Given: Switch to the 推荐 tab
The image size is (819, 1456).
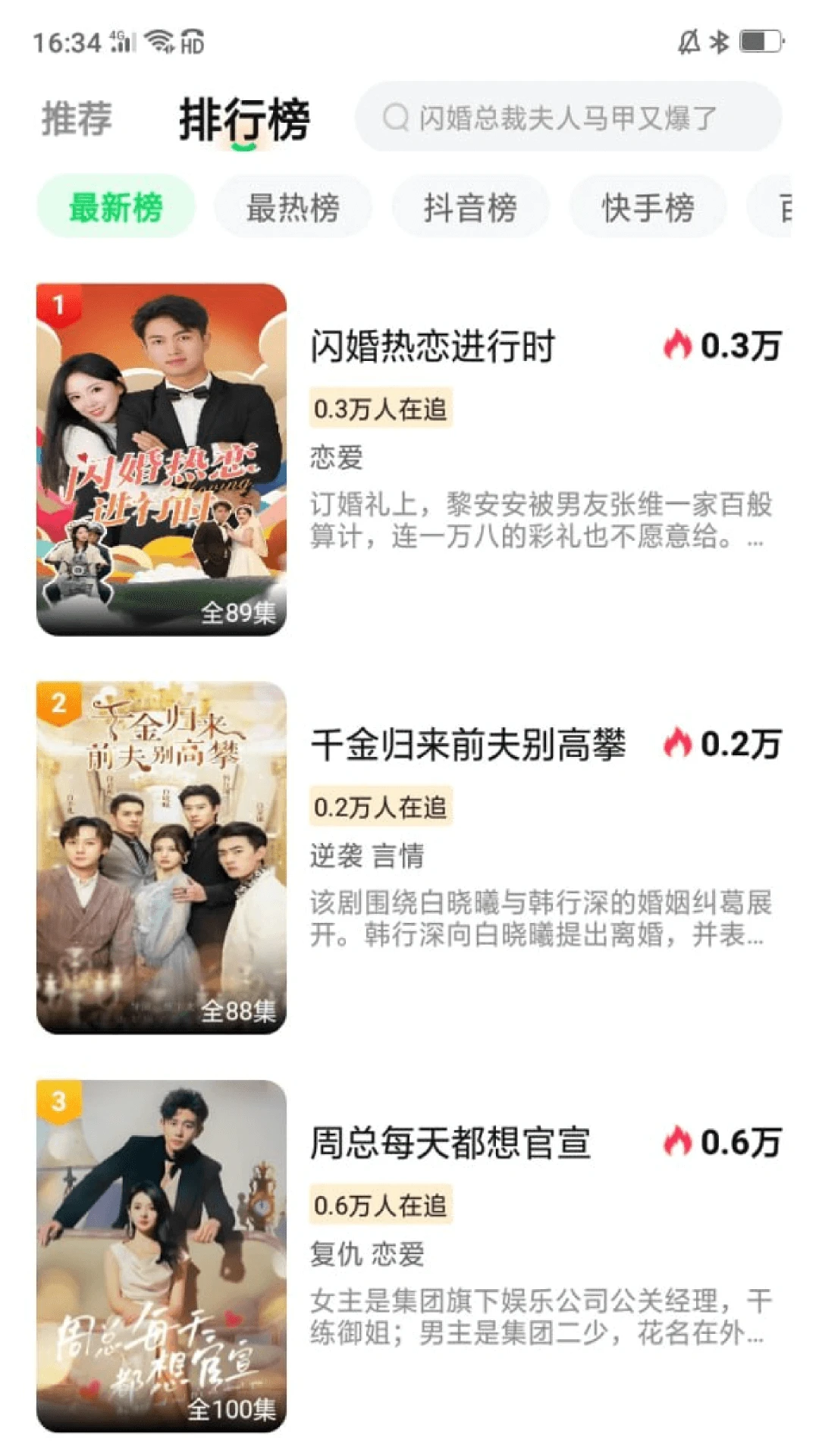Looking at the screenshot, I should coord(77,119).
